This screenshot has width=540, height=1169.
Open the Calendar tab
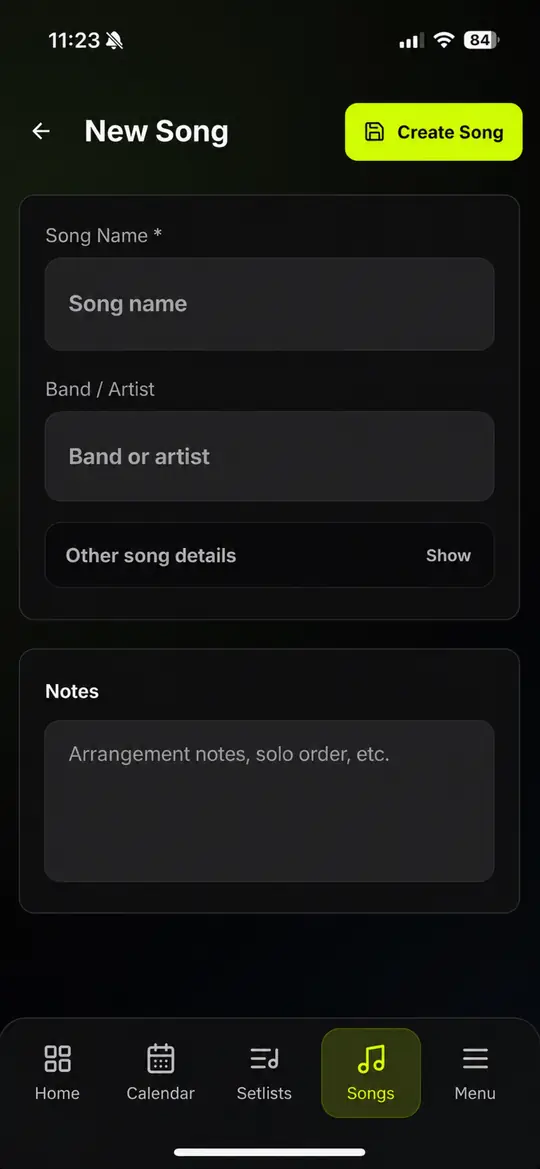pos(160,1073)
